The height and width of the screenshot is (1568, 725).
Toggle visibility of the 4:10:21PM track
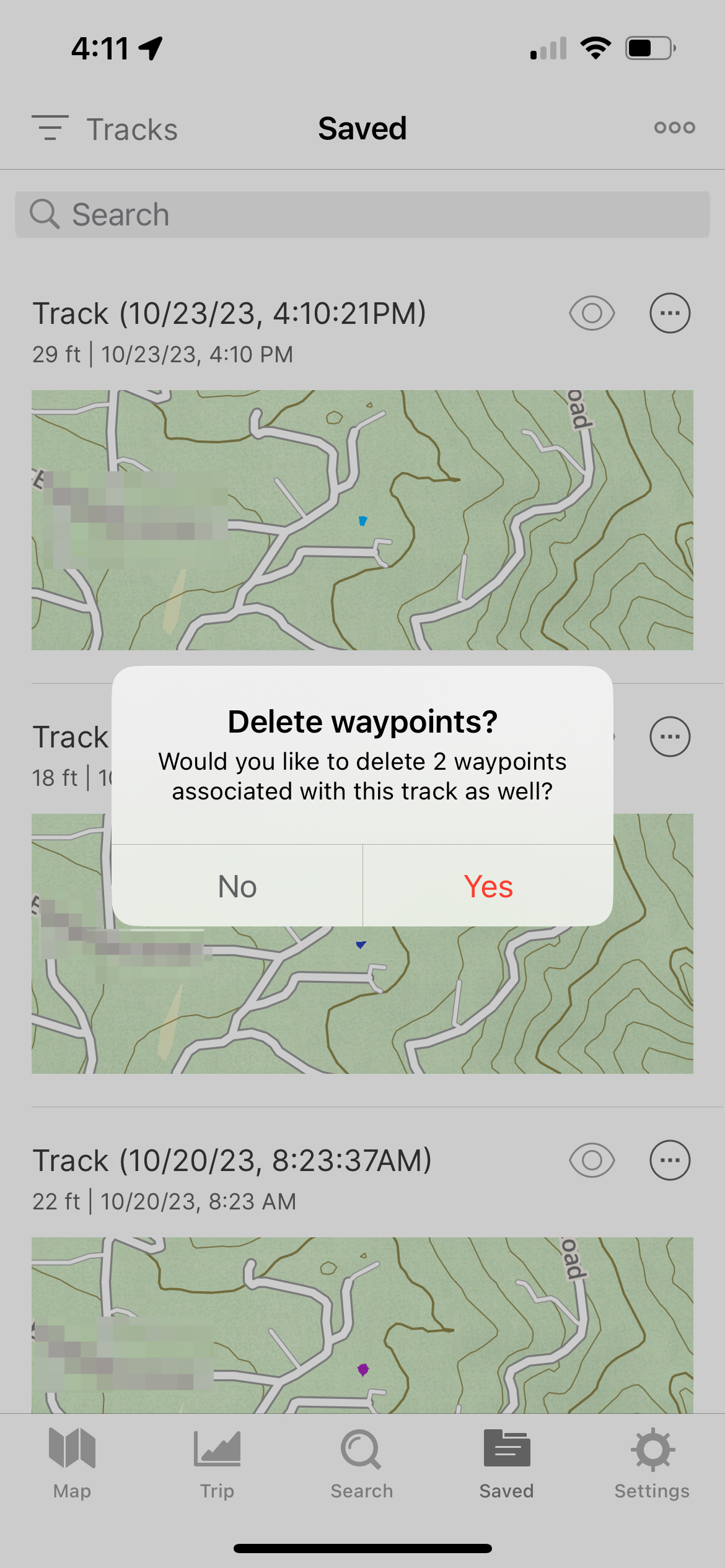click(x=592, y=313)
